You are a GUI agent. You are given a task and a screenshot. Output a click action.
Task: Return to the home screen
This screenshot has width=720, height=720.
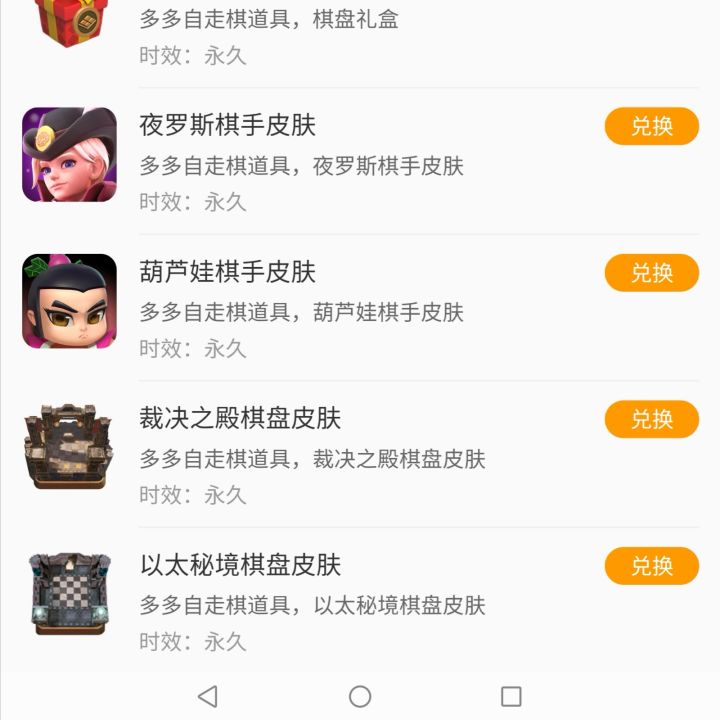coord(360,696)
